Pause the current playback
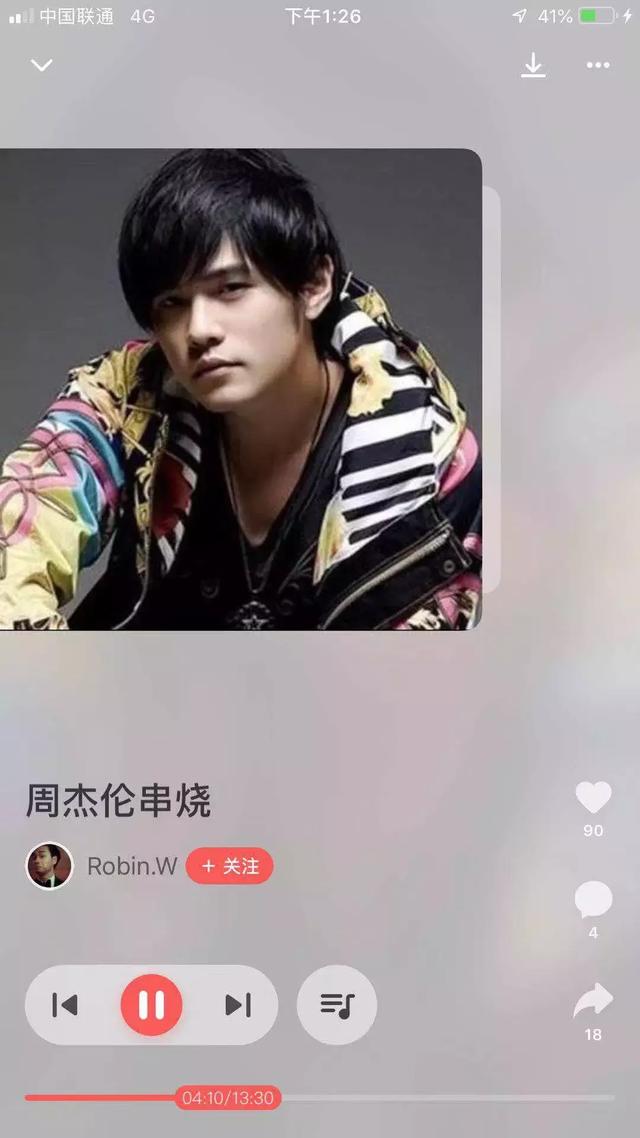 151,1005
